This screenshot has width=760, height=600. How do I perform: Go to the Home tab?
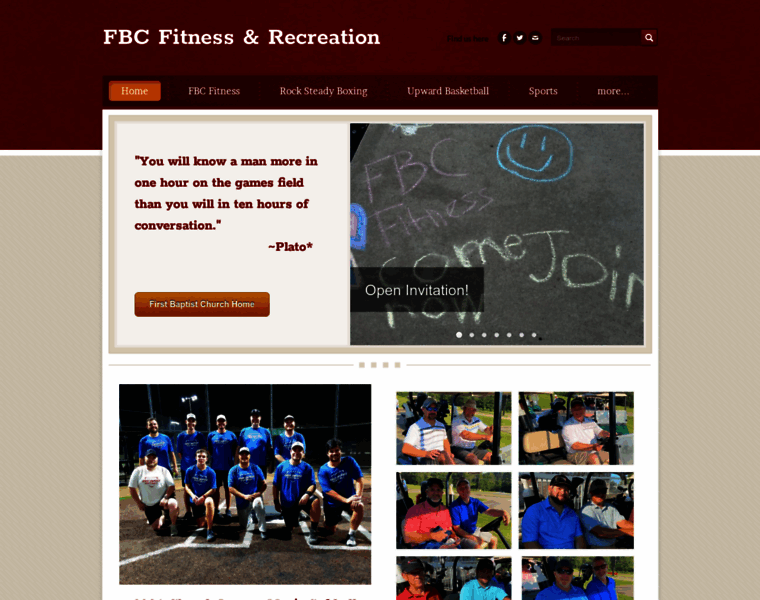click(x=135, y=91)
